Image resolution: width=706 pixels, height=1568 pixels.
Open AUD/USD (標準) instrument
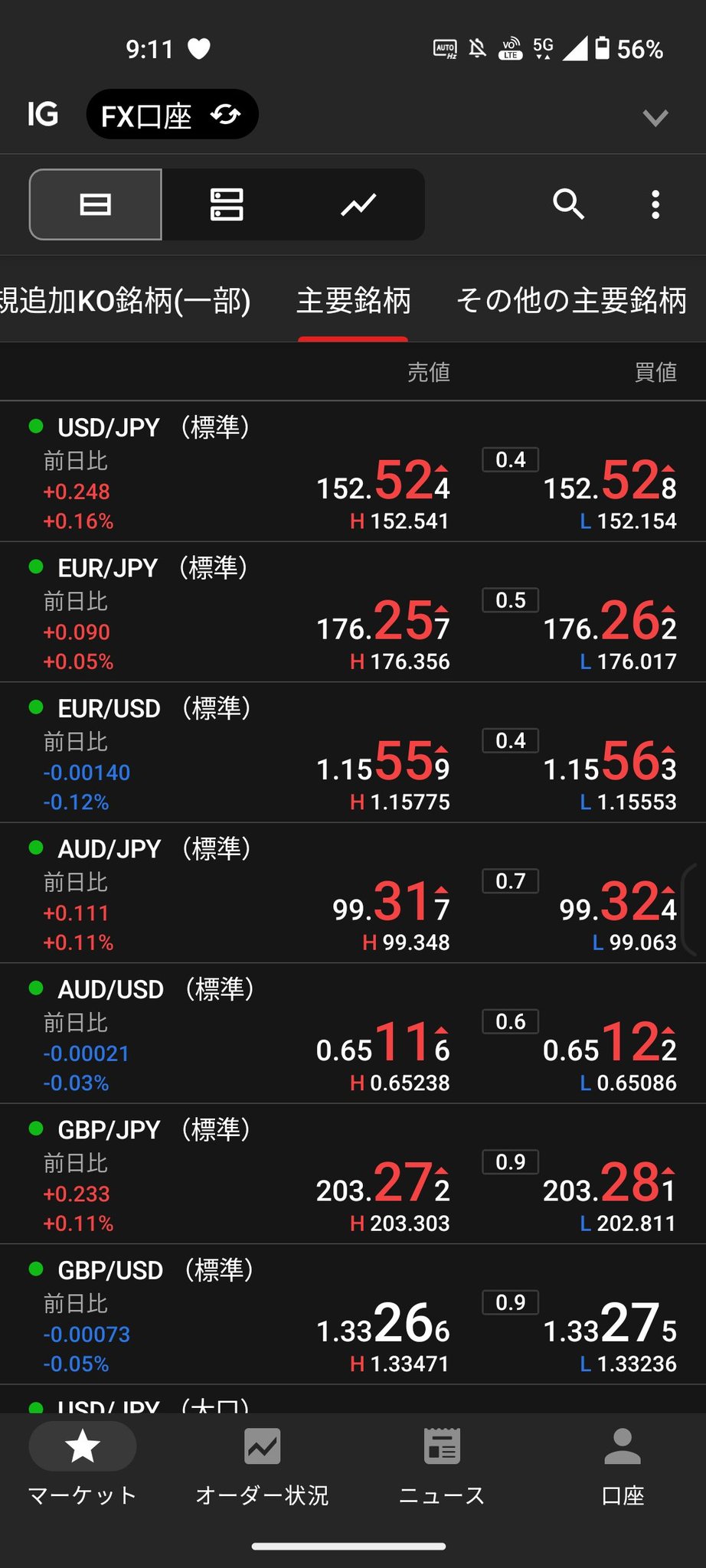click(x=153, y=988)
